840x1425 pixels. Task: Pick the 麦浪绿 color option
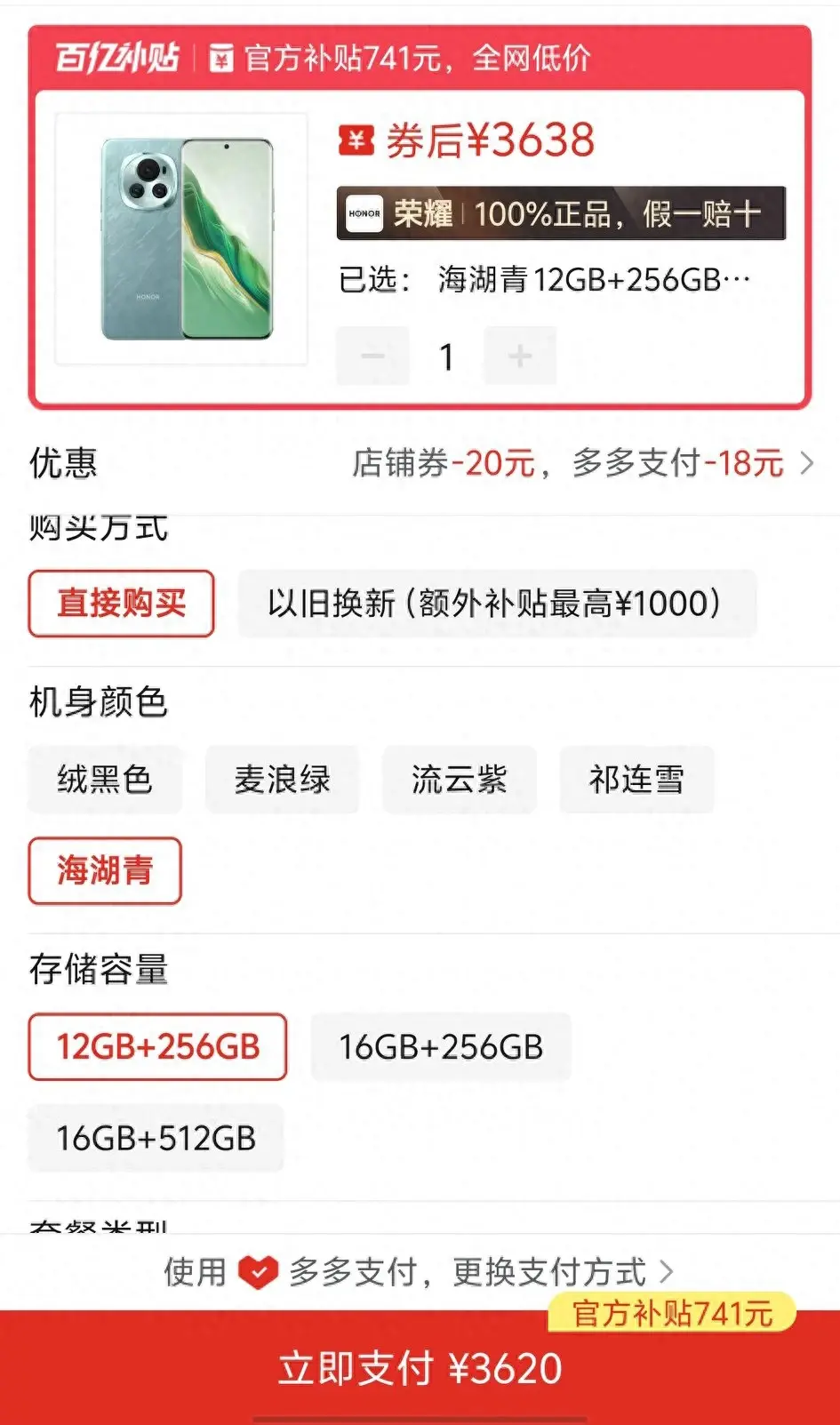[282, 780]
